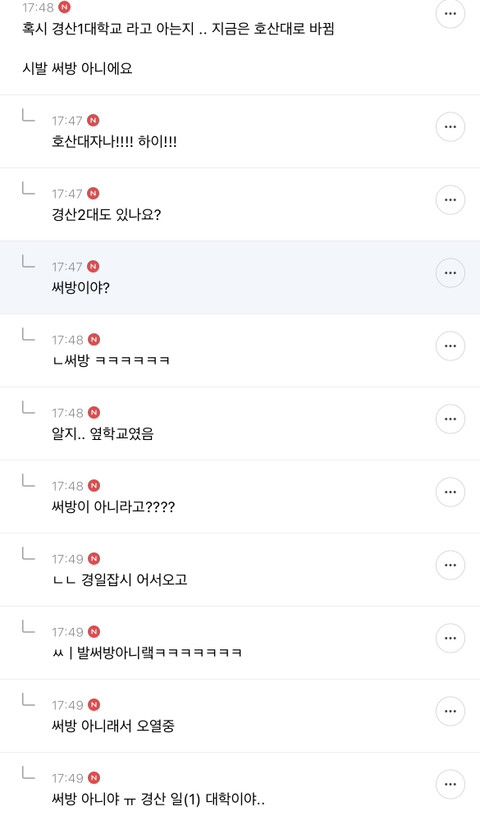
Task: Tap the three-dot menu on reply 써방이야?
Action: point(450,273)
